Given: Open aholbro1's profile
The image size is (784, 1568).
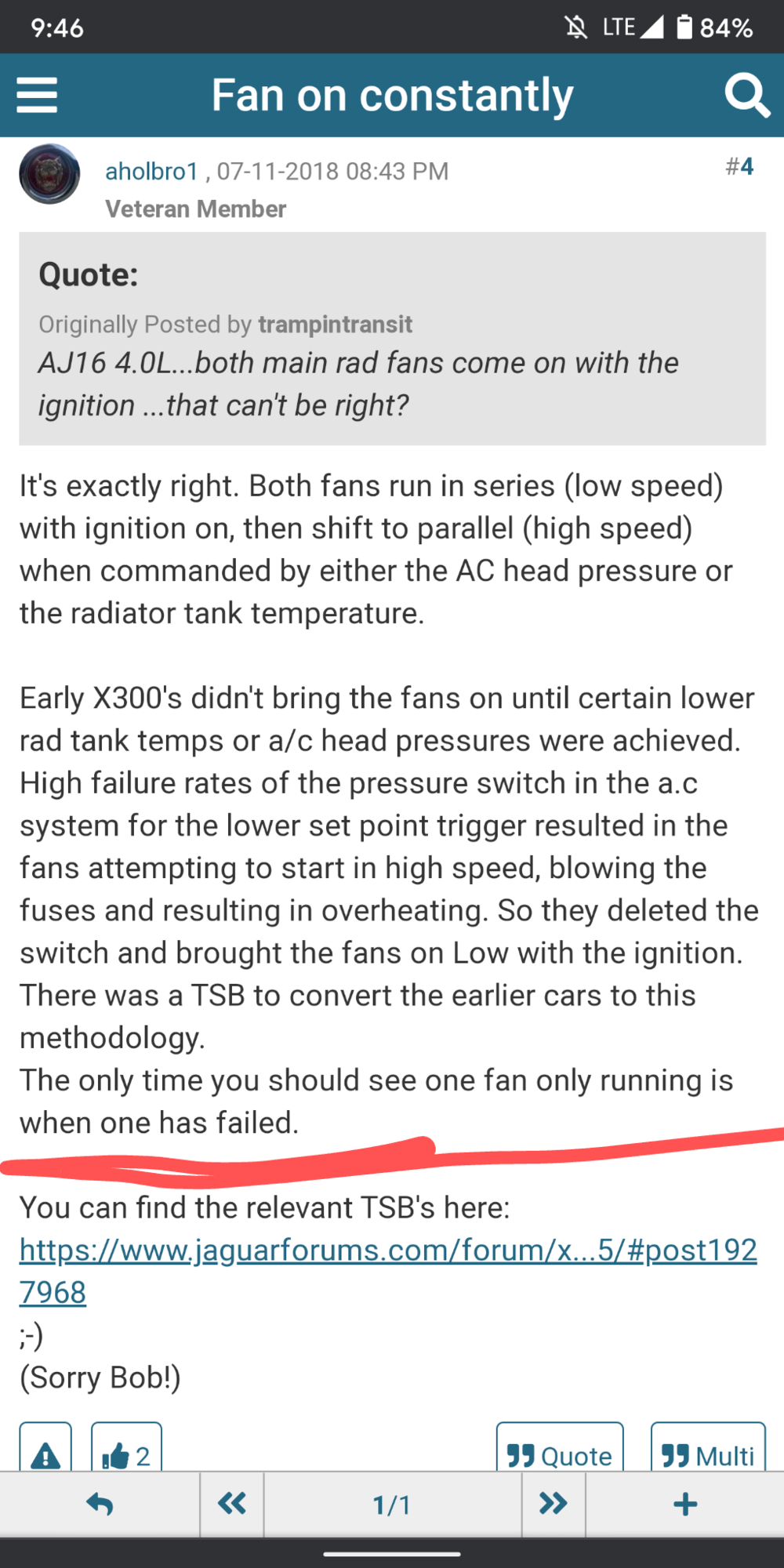Looking at the screenshot, I should click(x=151, y=171).
